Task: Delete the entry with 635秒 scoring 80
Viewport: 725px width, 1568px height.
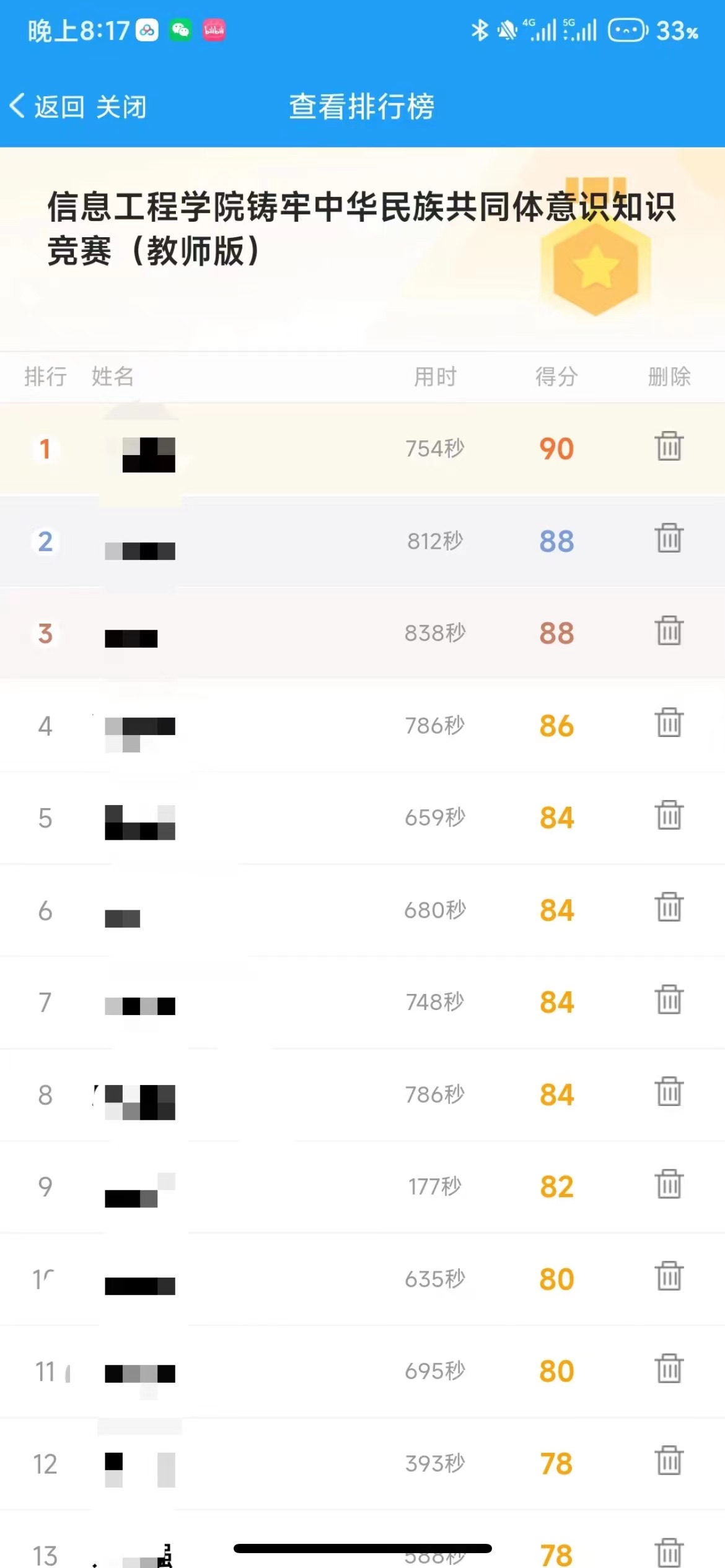Action: click(x=669, y=1276)
